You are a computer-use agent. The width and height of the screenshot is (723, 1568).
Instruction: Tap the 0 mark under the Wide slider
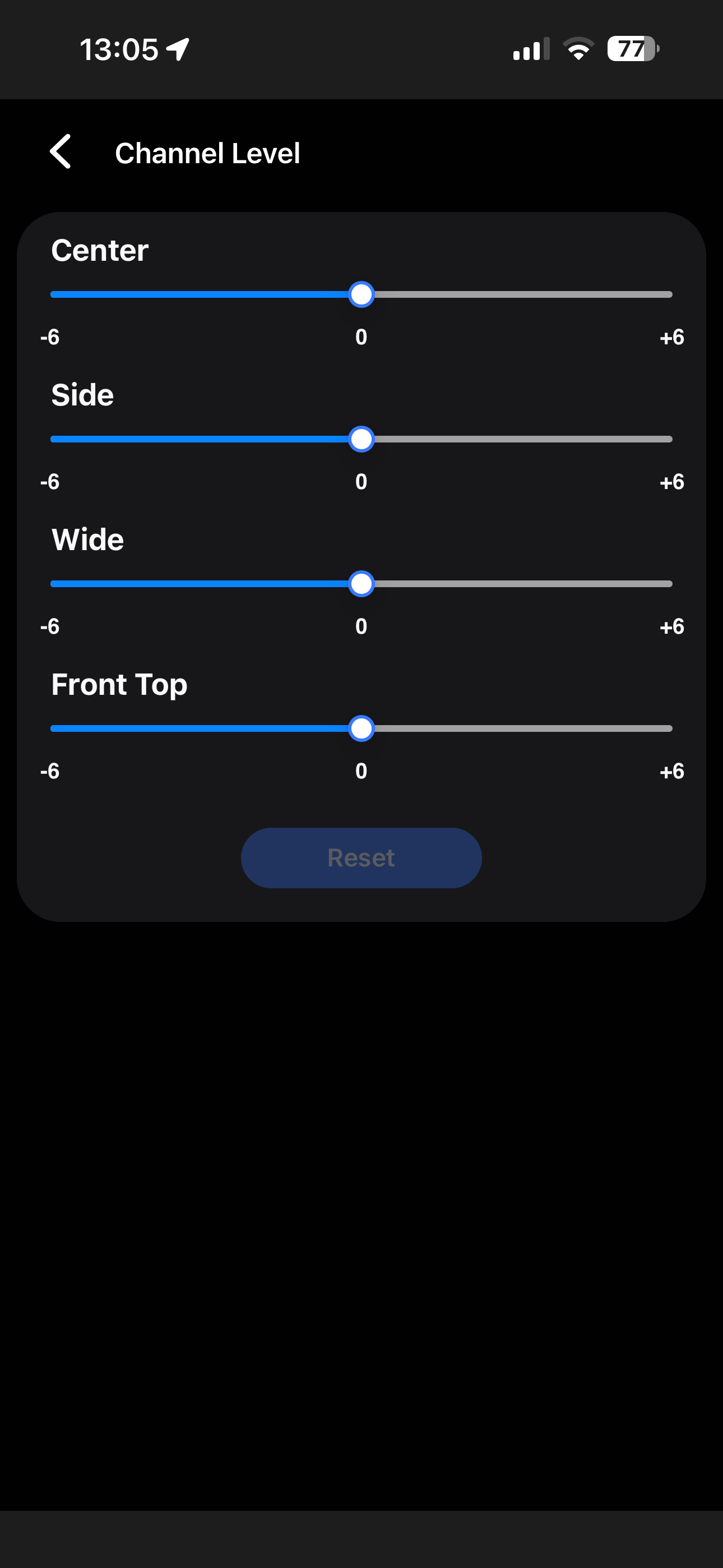tap(361, 627)
